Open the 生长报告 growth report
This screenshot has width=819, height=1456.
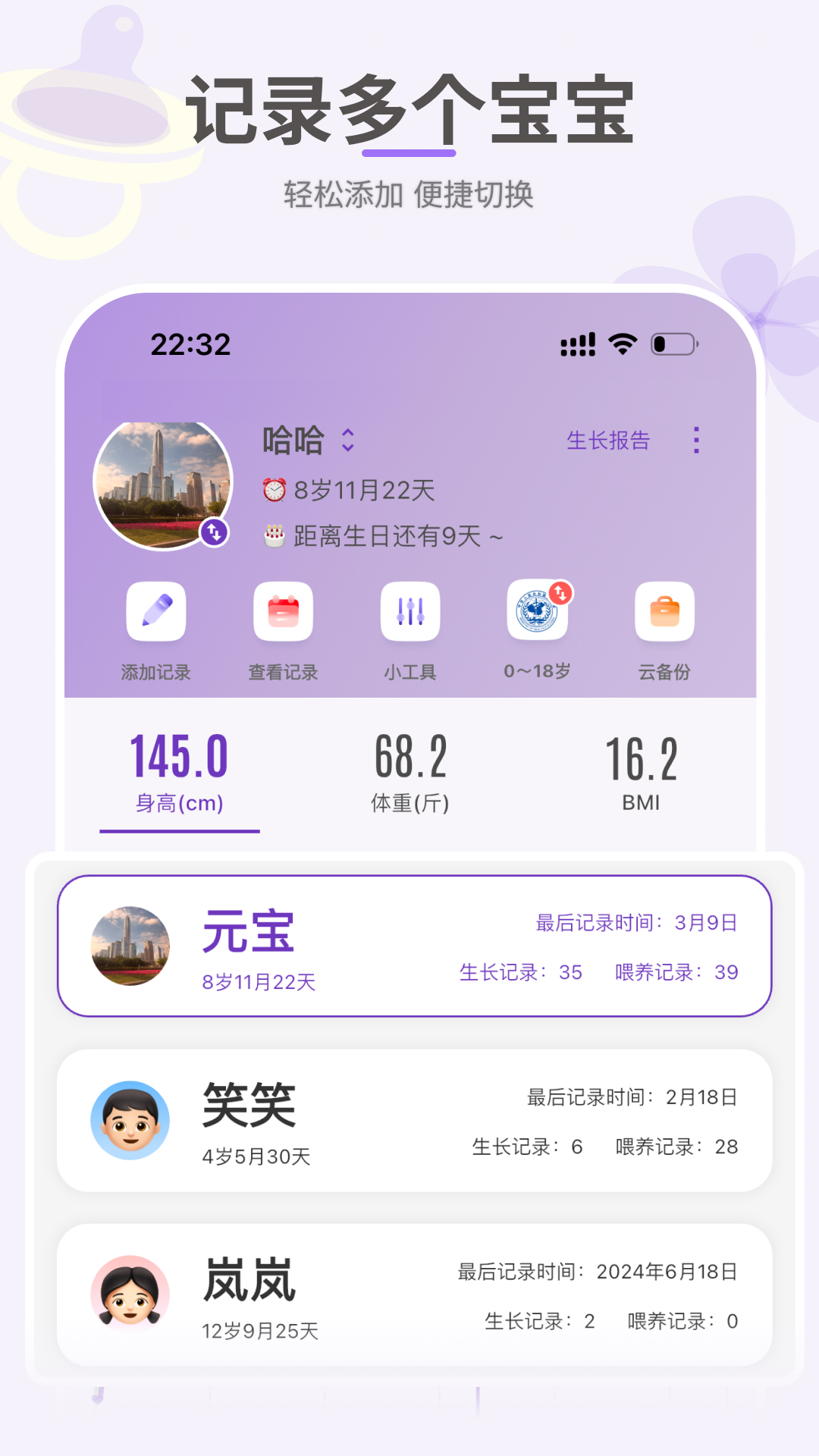coord(607,440)
